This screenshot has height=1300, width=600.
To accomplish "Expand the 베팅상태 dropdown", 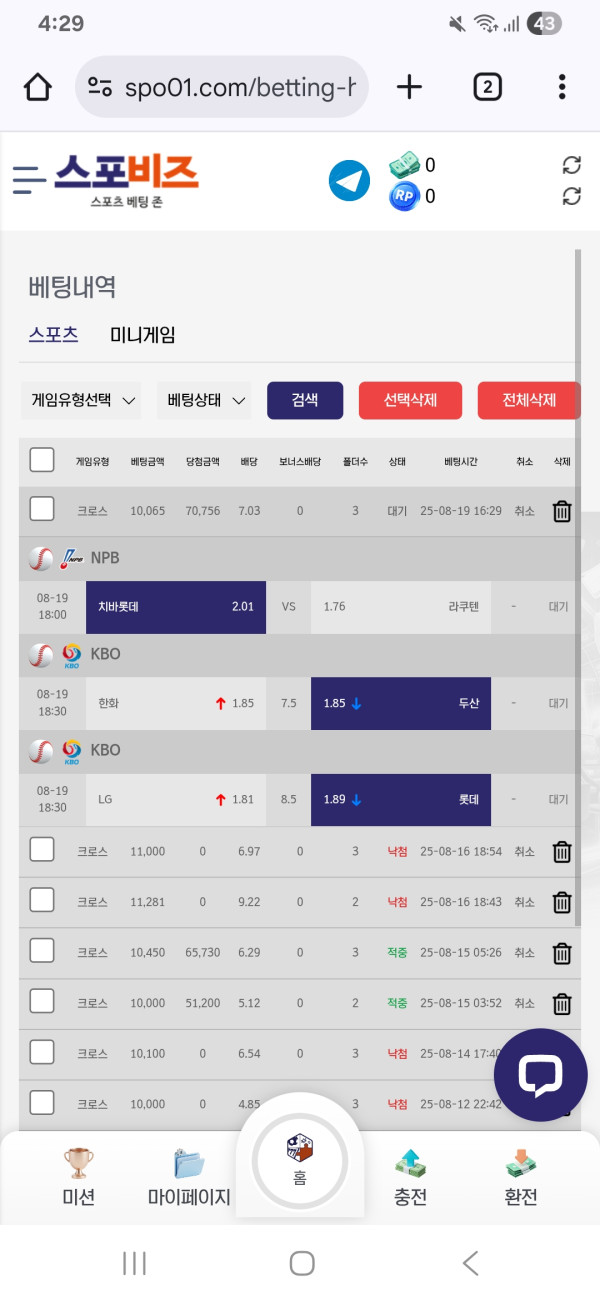I will click(x=205, y=400).
